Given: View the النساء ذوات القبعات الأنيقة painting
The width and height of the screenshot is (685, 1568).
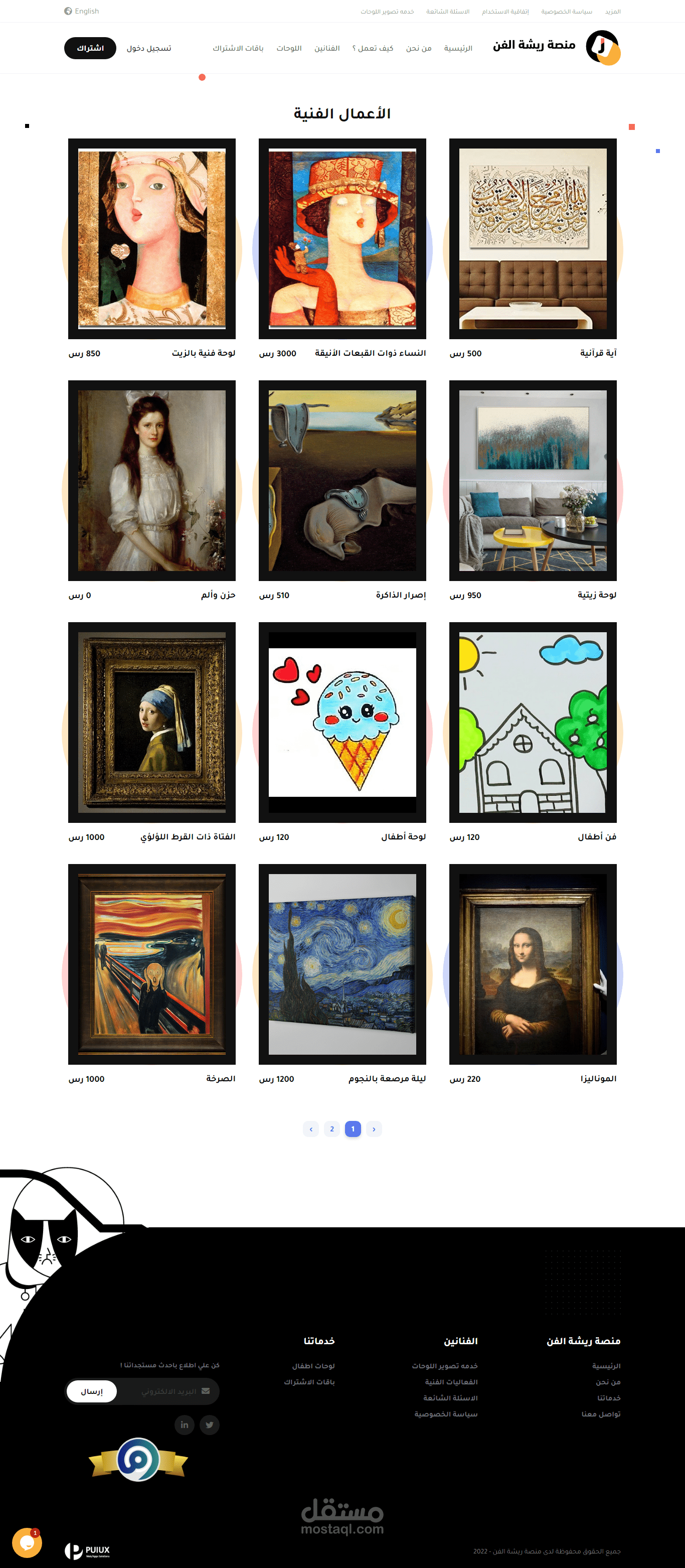Looking at the screenshot, I should [x=342, y=239].
